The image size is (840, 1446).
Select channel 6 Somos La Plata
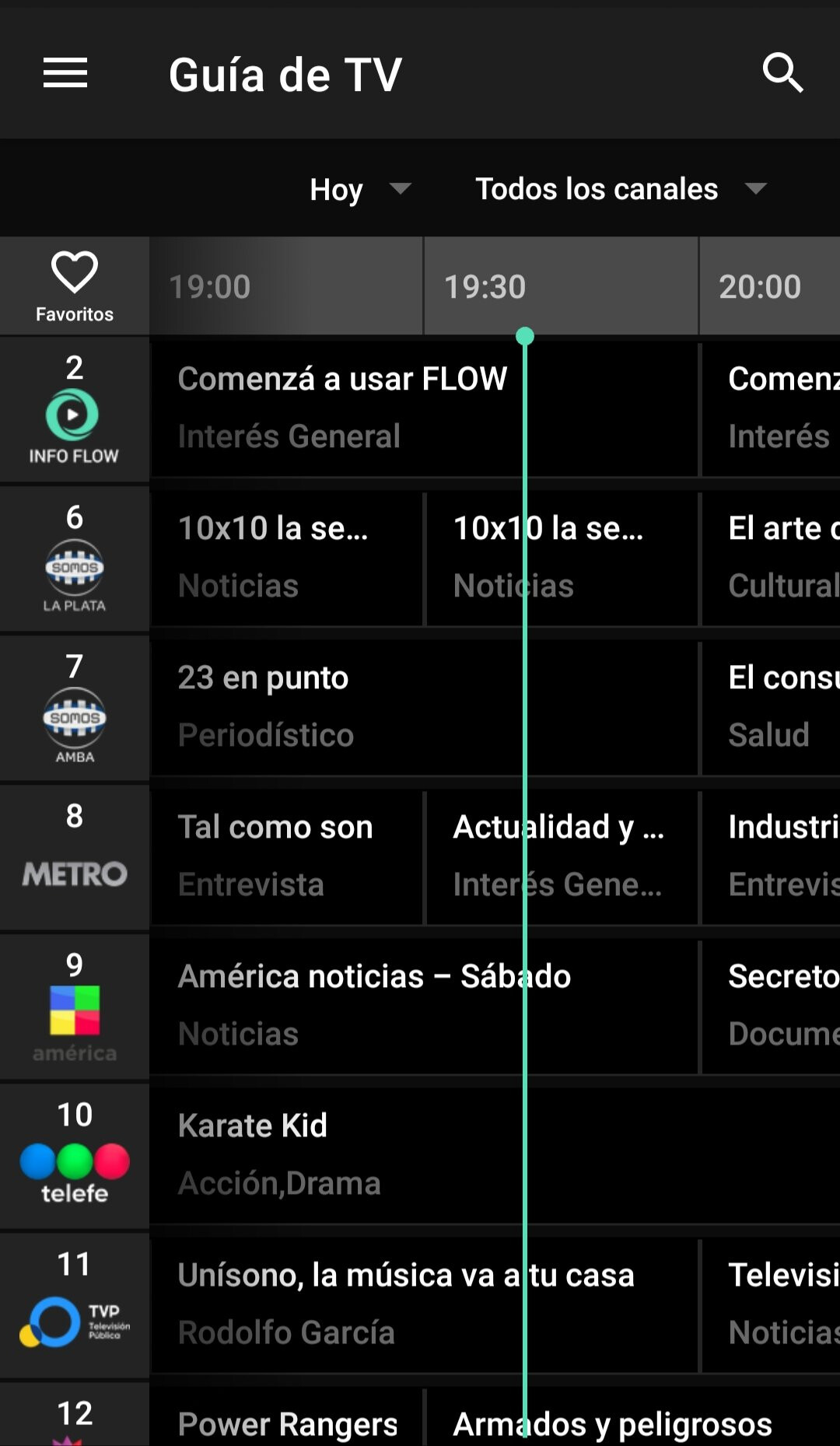pos(75,558)
